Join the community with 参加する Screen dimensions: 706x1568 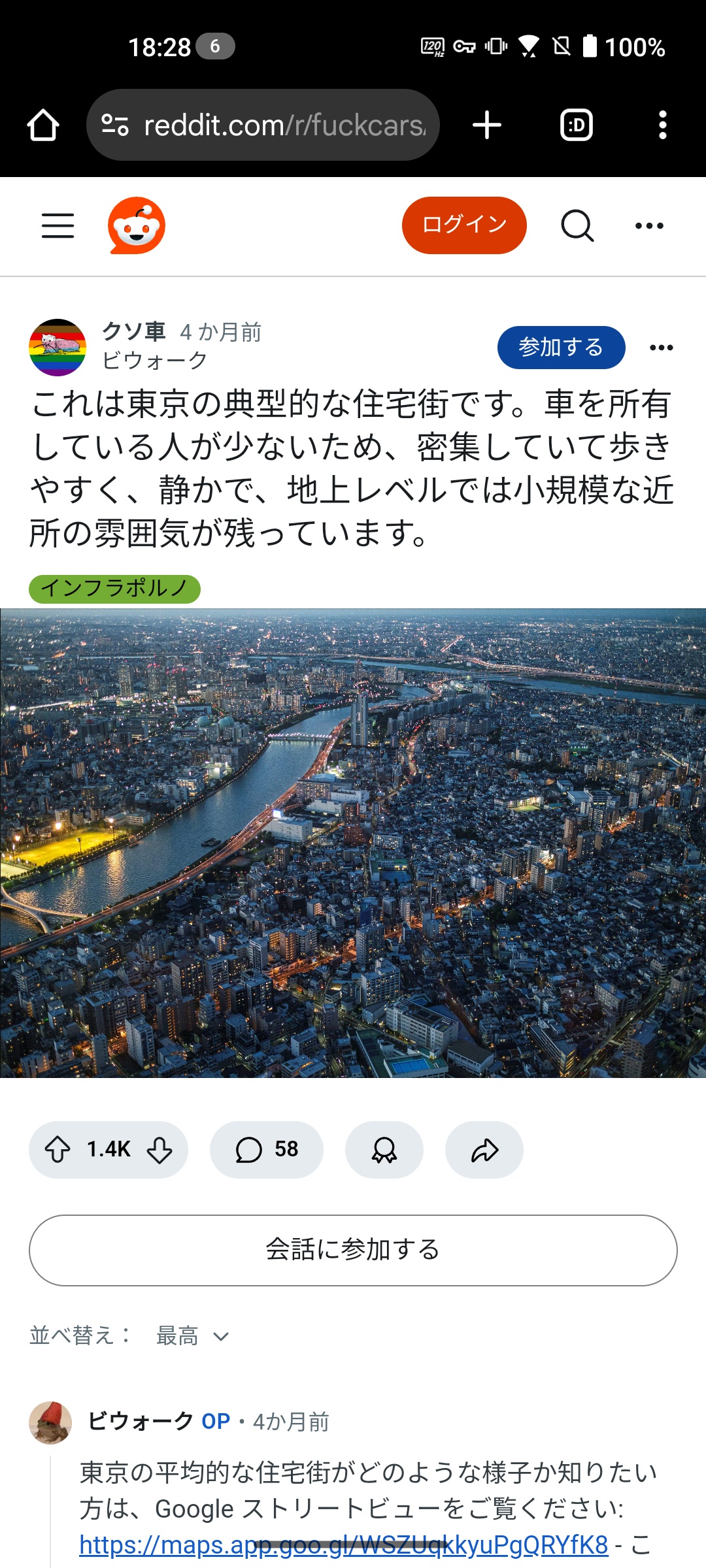pyautogui.click(x=561, y=347)
